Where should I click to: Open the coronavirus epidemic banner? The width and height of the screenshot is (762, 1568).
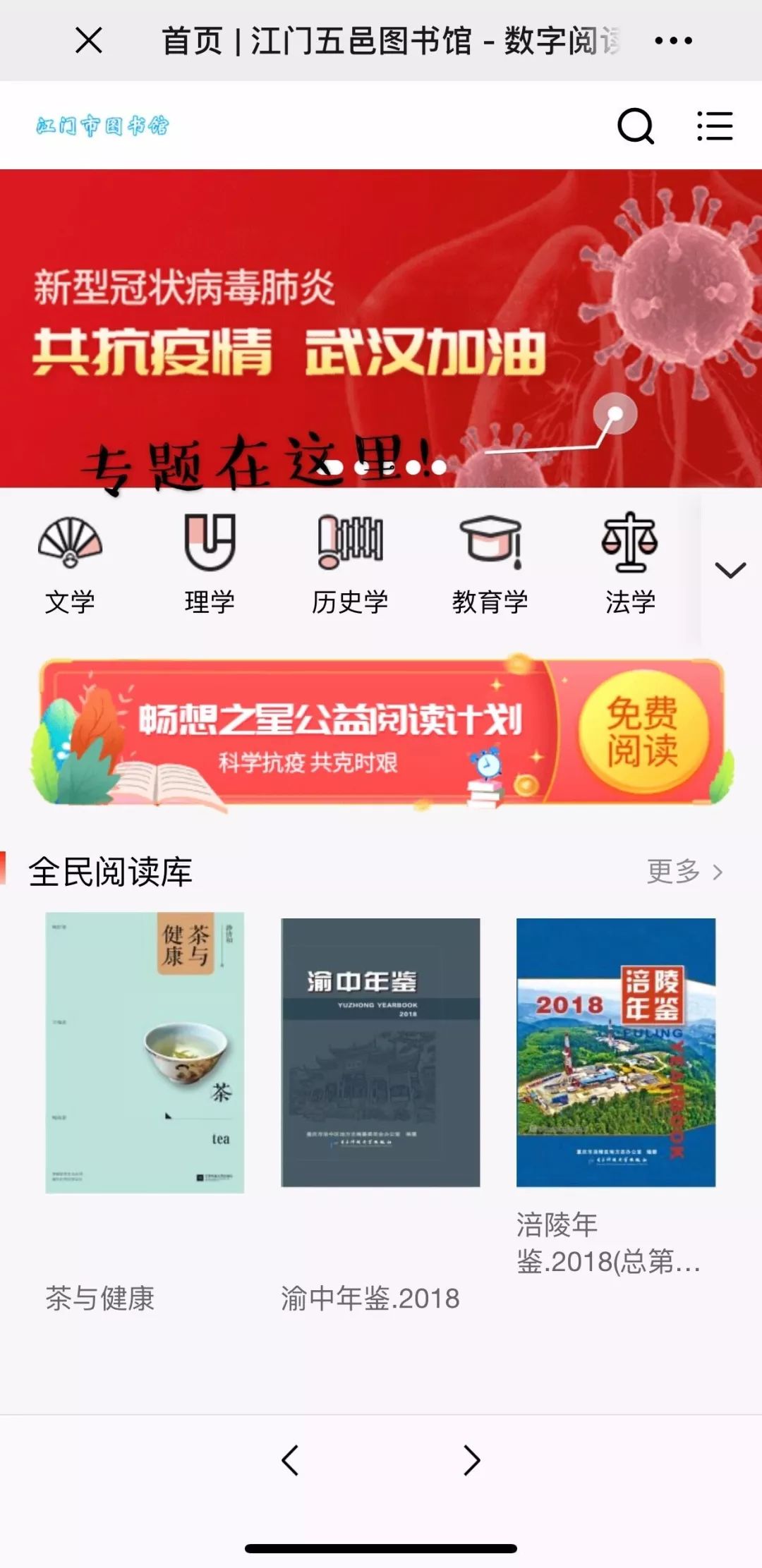(381, 328)
